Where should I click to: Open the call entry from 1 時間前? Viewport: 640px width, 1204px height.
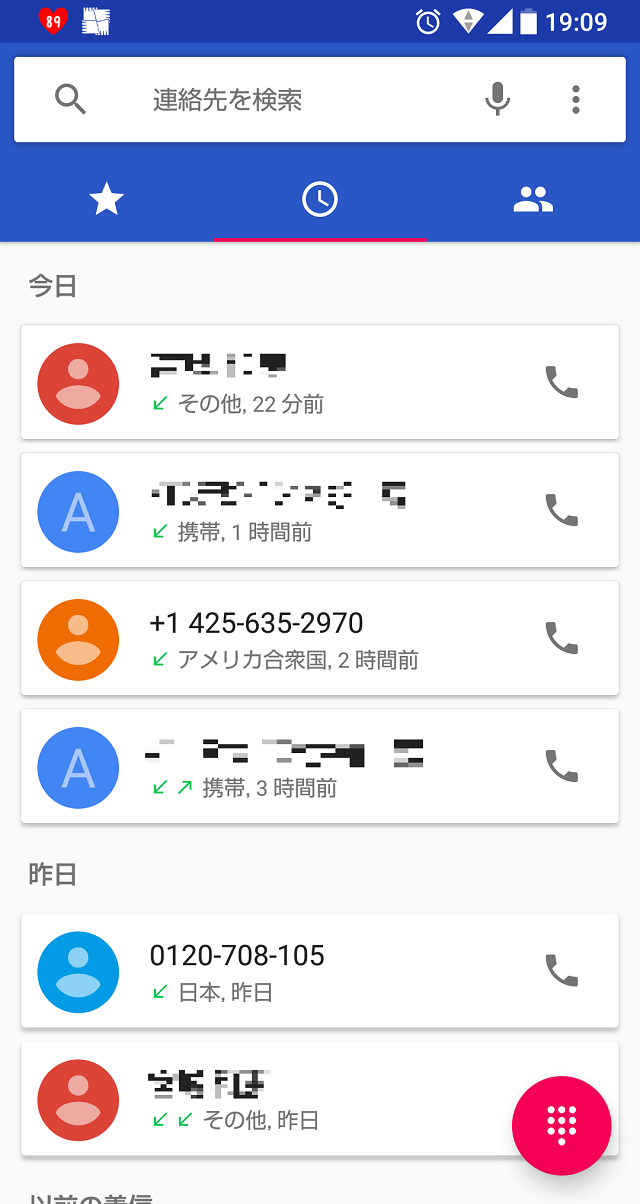pos(320,510)
